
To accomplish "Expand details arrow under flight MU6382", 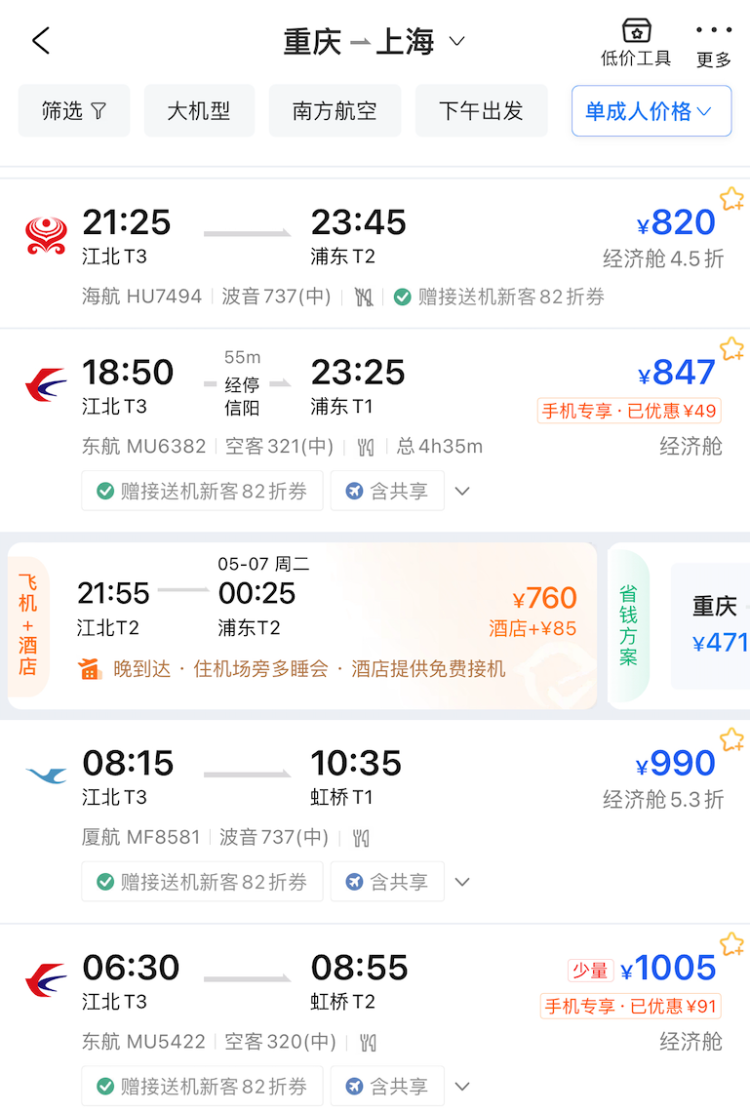I will pos(462,491).
